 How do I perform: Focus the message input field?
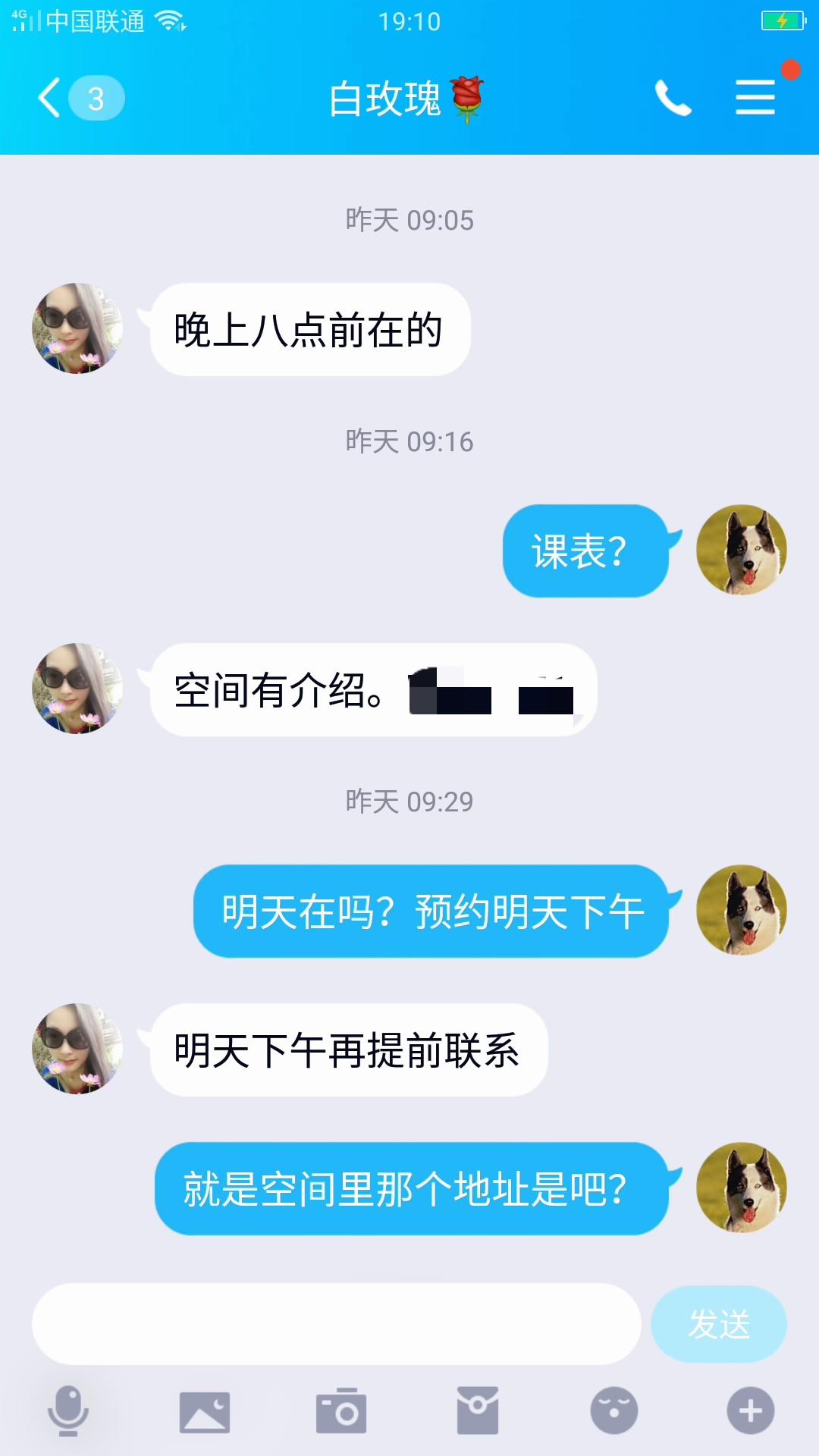(x=336, y=1324)
